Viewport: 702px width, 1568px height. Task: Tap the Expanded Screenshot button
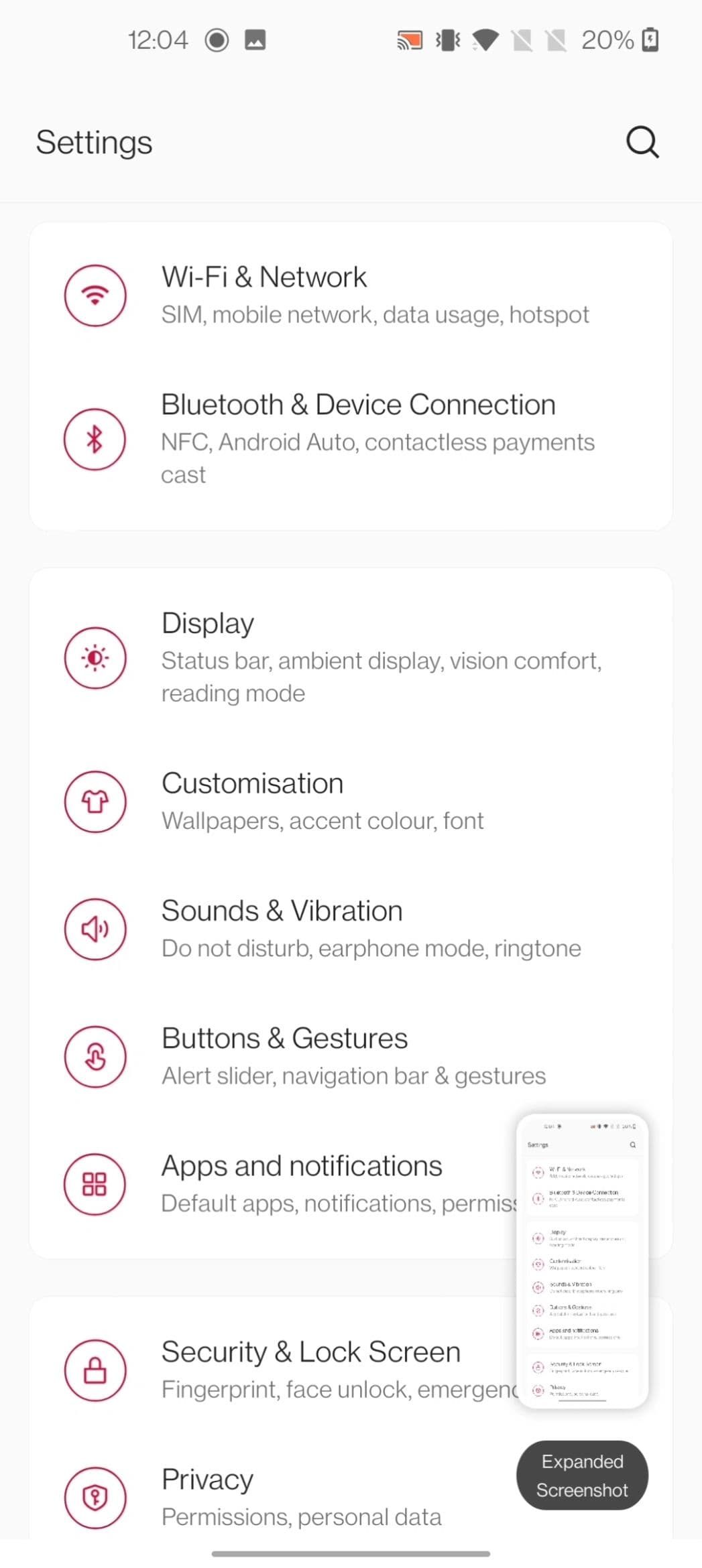point(581,1475)
